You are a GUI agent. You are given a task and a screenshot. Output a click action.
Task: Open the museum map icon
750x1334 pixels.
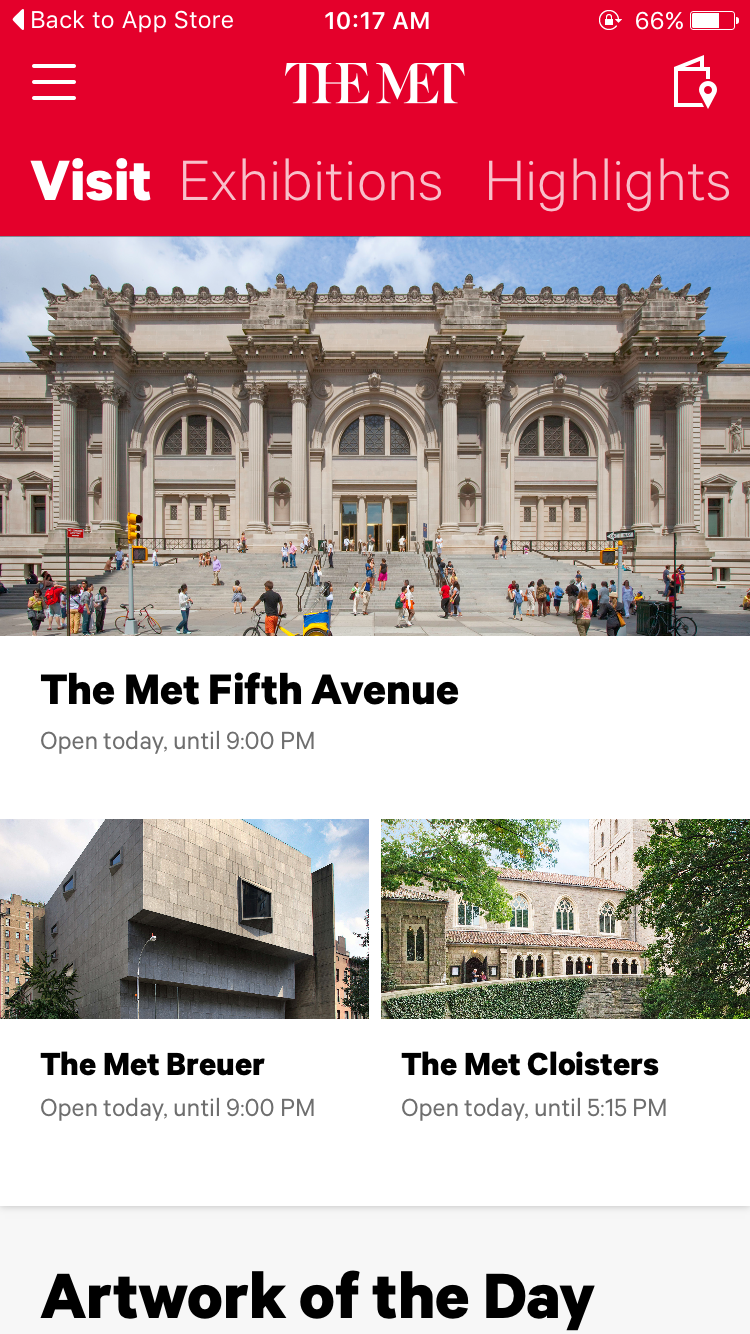(694, 82)
